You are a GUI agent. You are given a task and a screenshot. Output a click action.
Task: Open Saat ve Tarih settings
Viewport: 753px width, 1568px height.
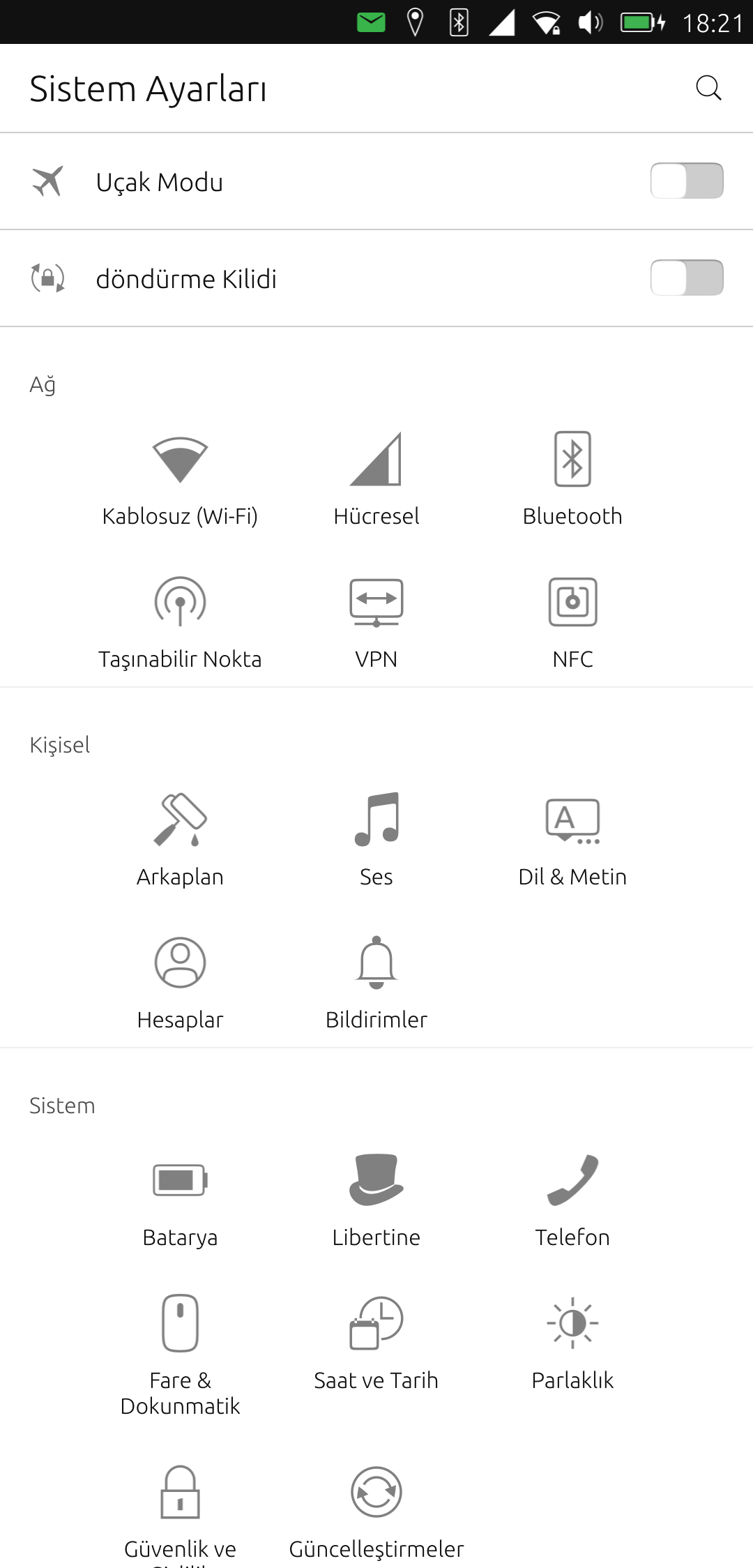pyautogui.click(x=376, y=1342)
